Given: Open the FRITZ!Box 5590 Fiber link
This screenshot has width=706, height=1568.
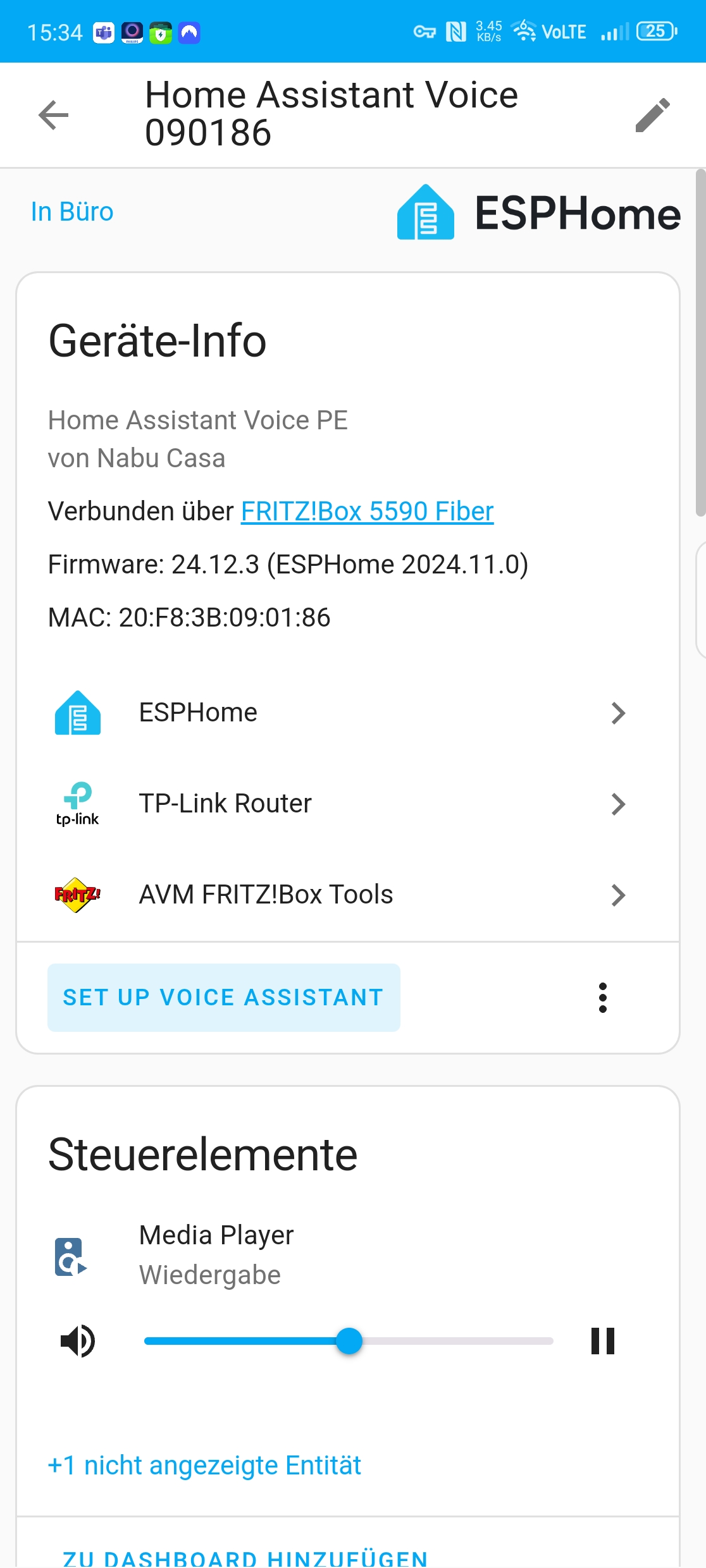Looking at the screenshot, I should coord(367,511).
